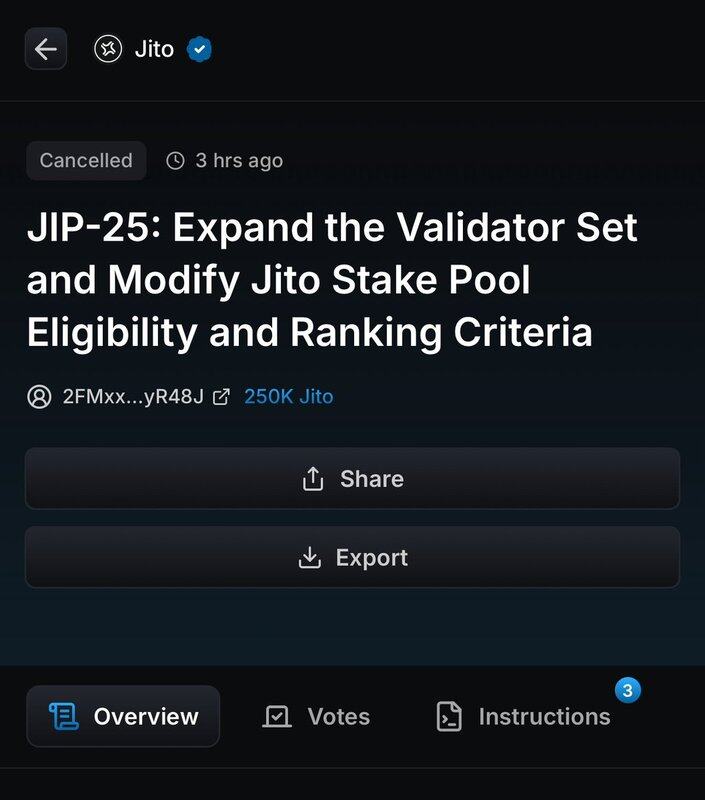Image resolution: width=705 pixels, height=800 pixels.
Task: Go back using the arrow button
Action: click(46, 49)
